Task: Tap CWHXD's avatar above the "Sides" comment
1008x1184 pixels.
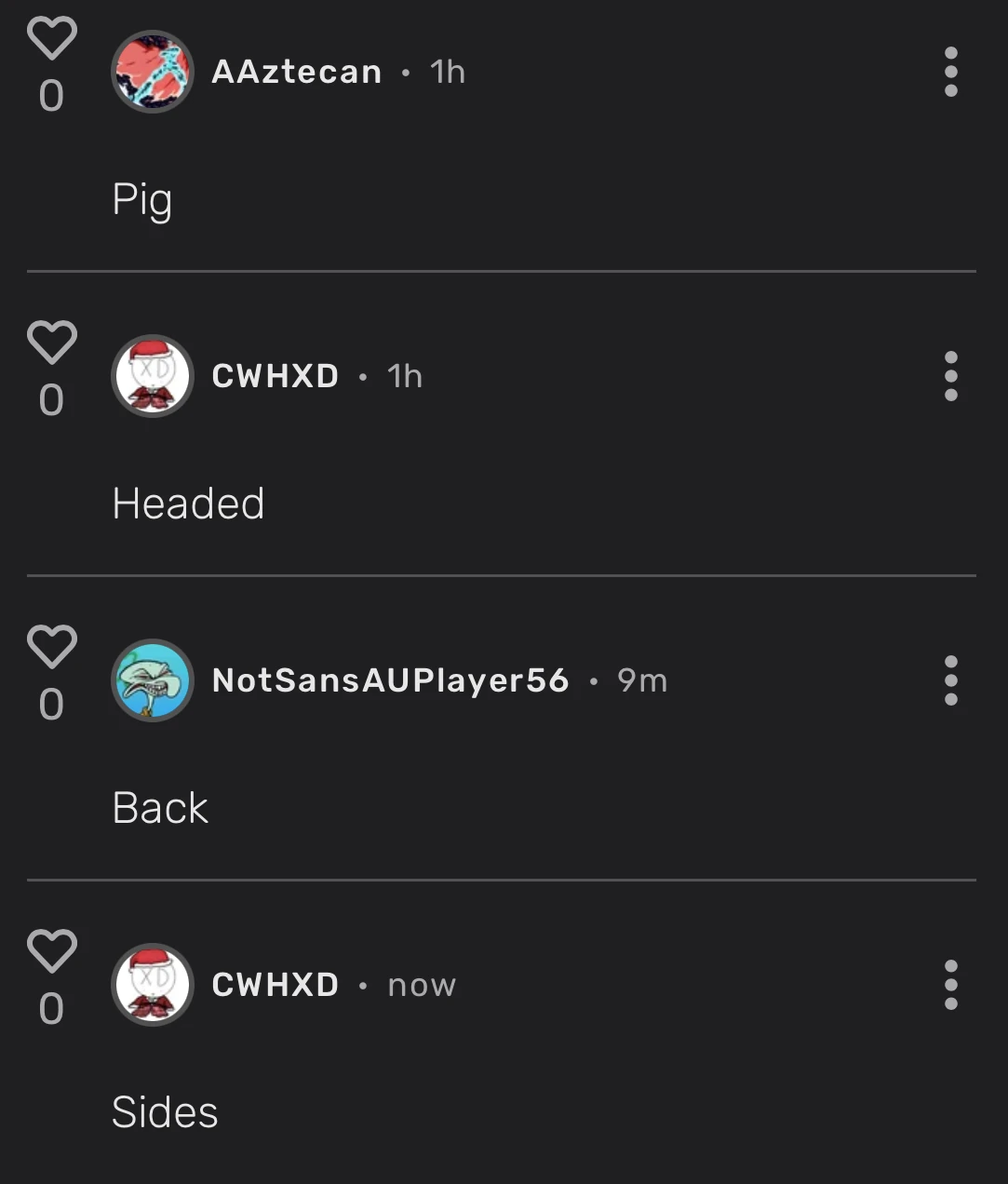Action: 153,985
